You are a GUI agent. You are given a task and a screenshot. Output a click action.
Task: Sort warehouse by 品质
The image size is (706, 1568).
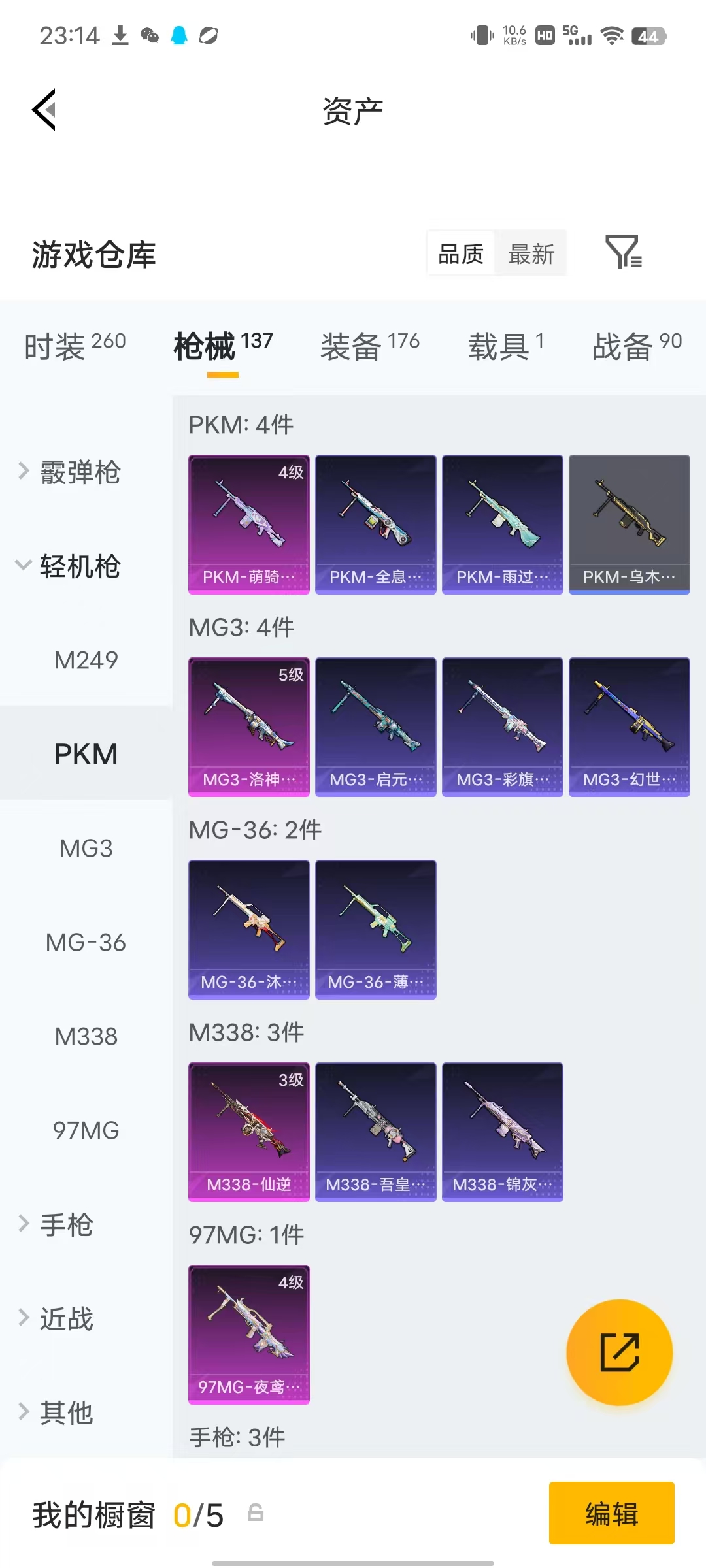tap(461, 253)
